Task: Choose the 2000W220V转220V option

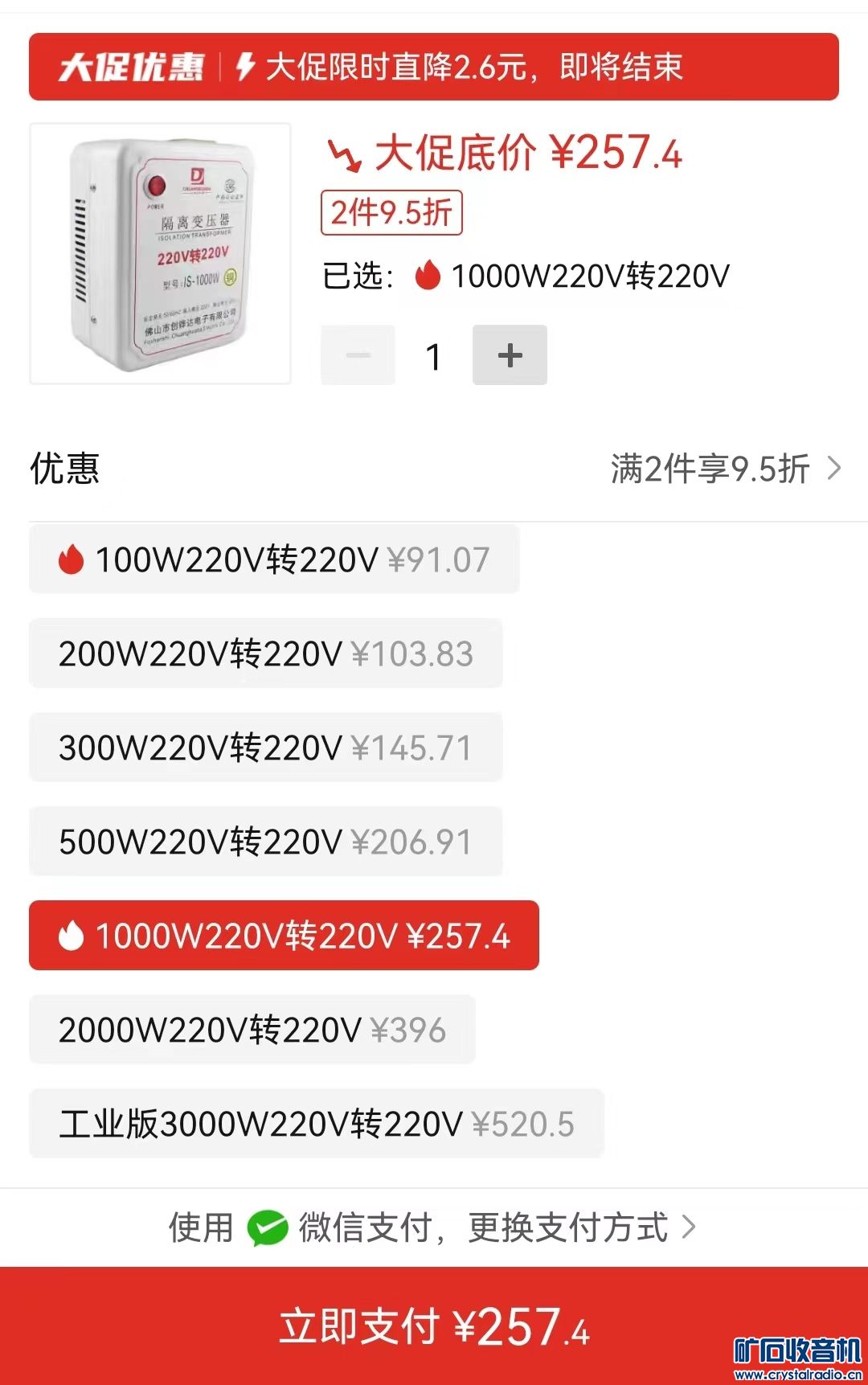Action: [x=252, y=1030]
